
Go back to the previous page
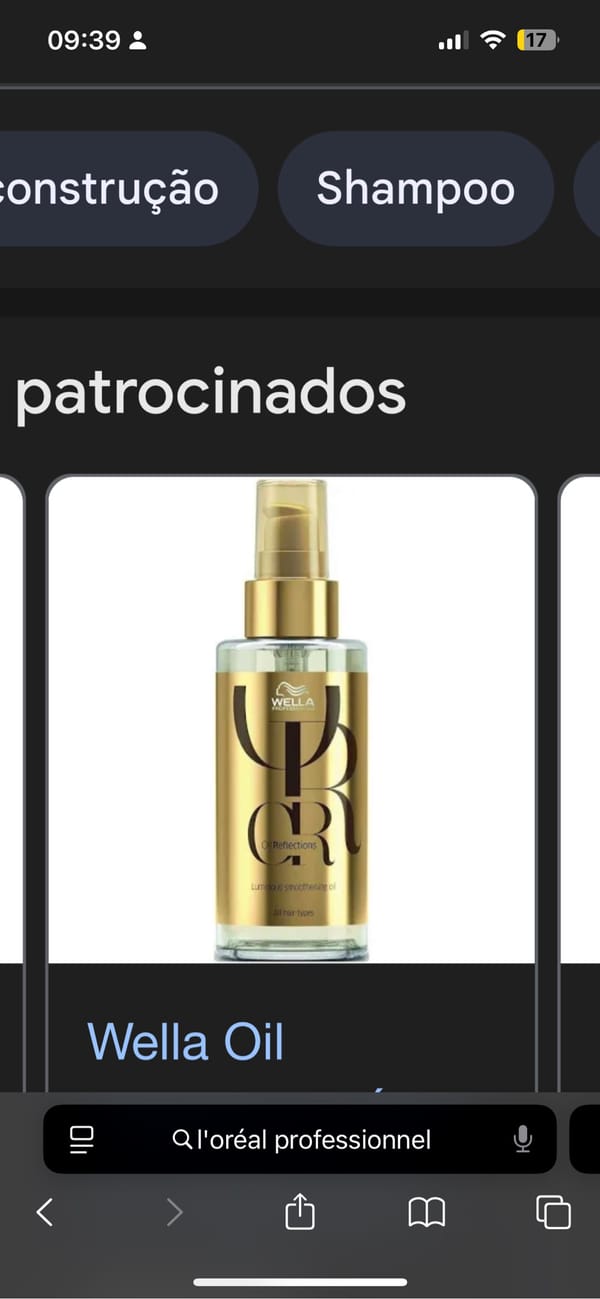(x=44, y=1212)
